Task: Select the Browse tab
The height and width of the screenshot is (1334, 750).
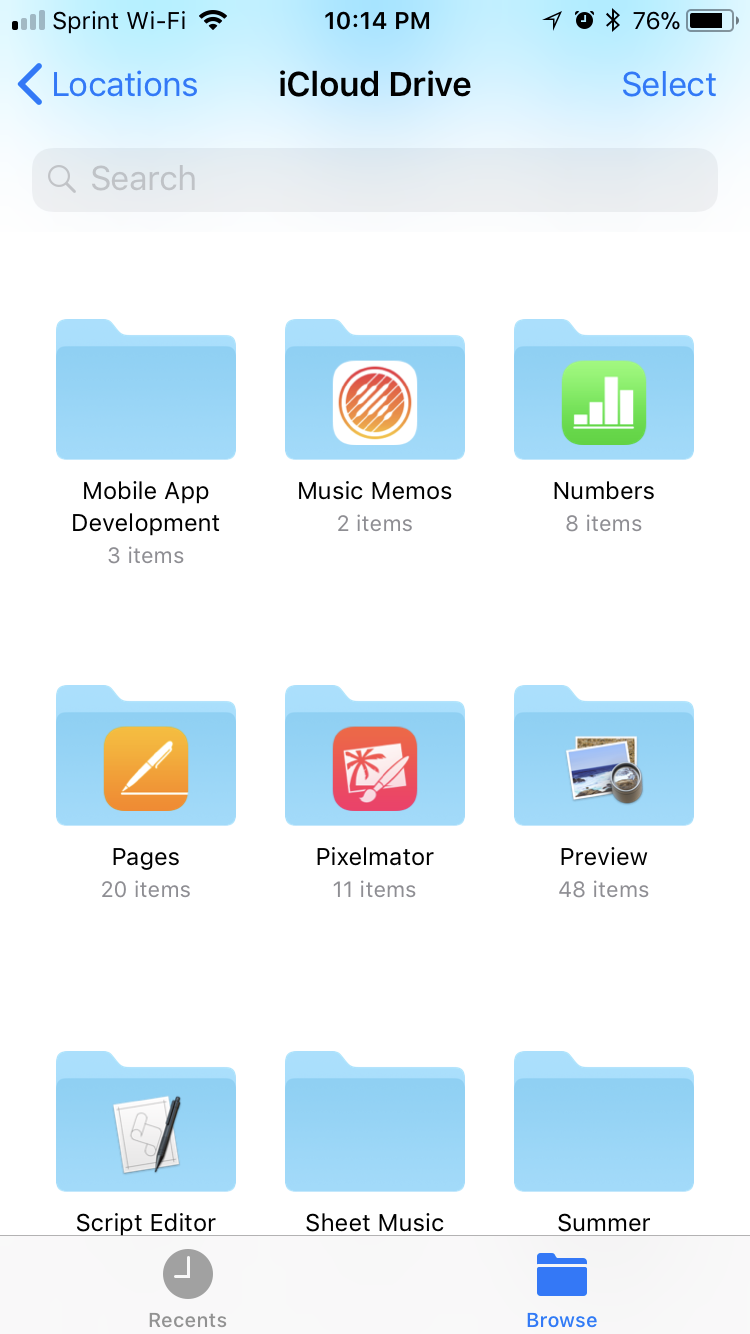Action: 562,1289
